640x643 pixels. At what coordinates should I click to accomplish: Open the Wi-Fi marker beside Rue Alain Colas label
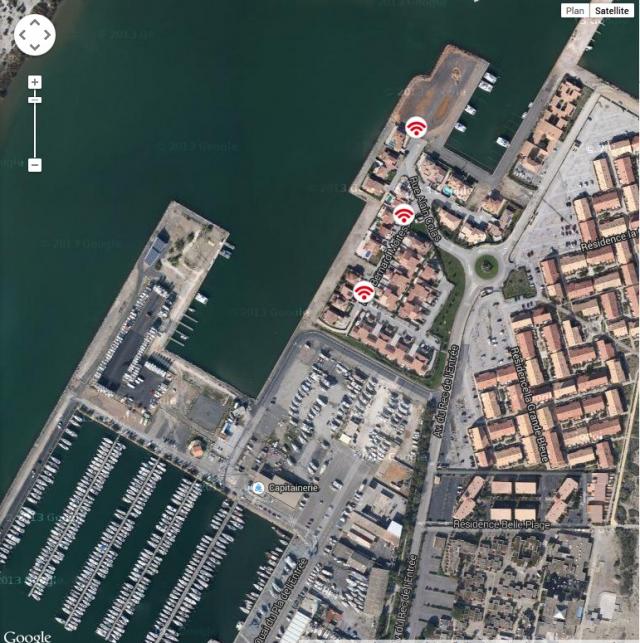pyautogui.click(x=403, y=214)
